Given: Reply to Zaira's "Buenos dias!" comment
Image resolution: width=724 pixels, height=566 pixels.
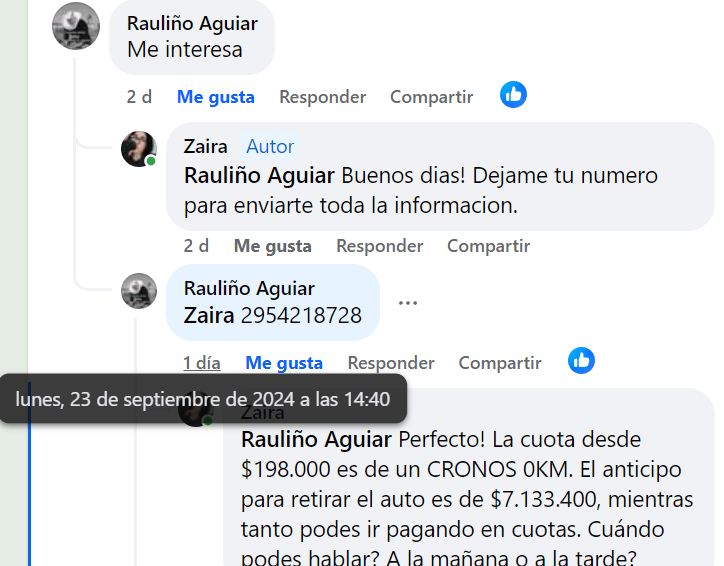Looking at the screenshot, I should [x=379, y=246].
